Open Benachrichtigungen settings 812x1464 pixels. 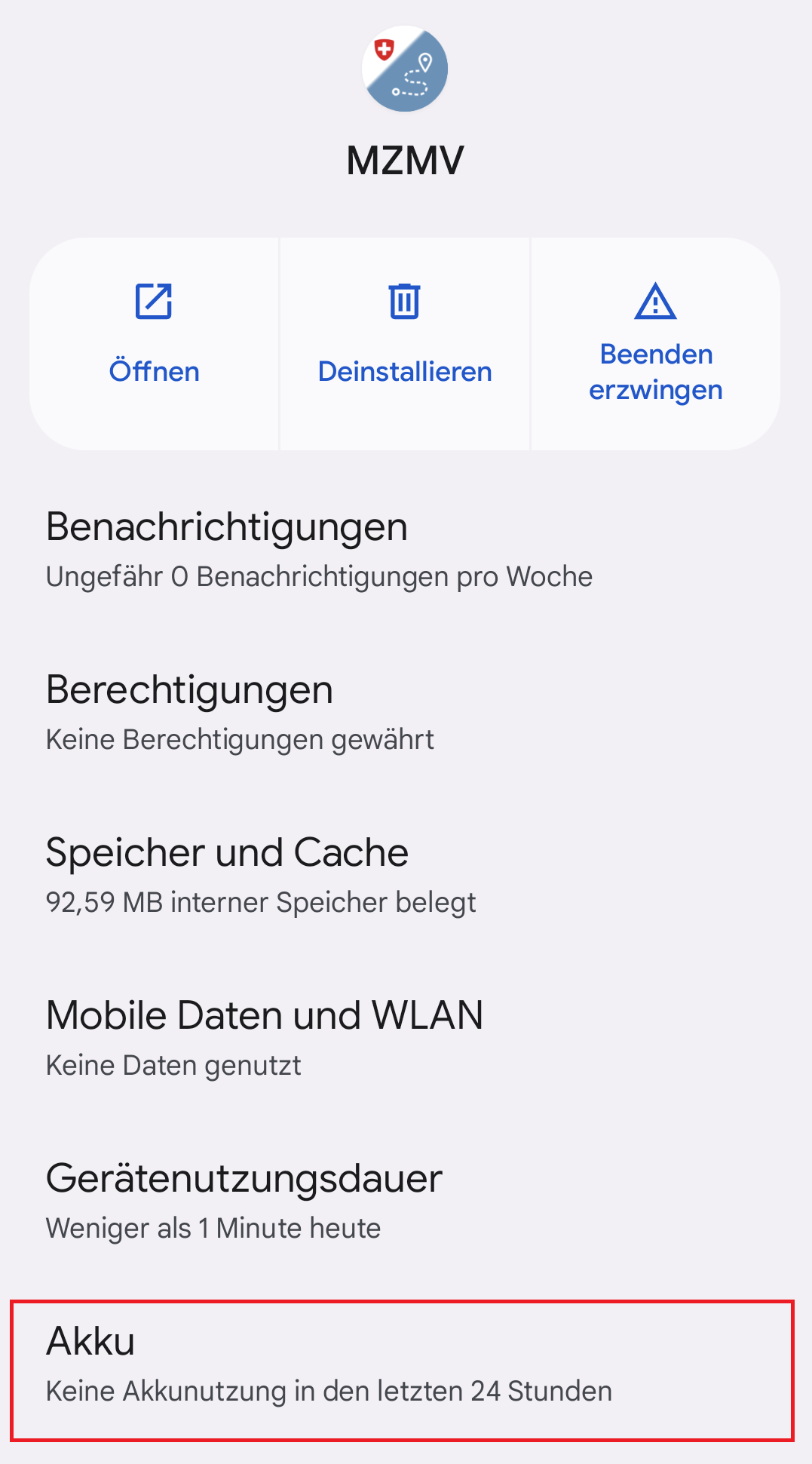tap(406, 551)
